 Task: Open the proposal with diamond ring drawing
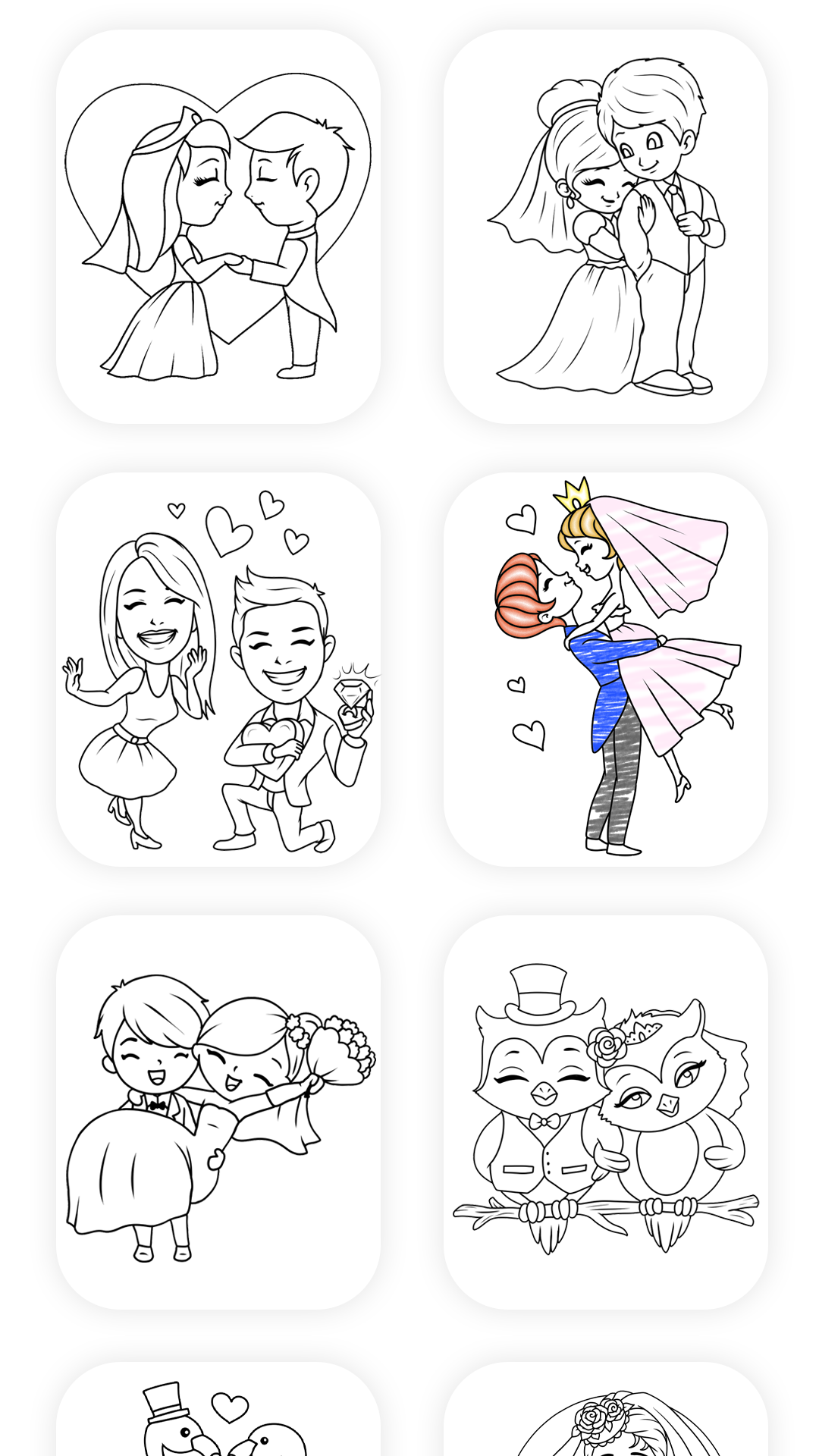218,670
